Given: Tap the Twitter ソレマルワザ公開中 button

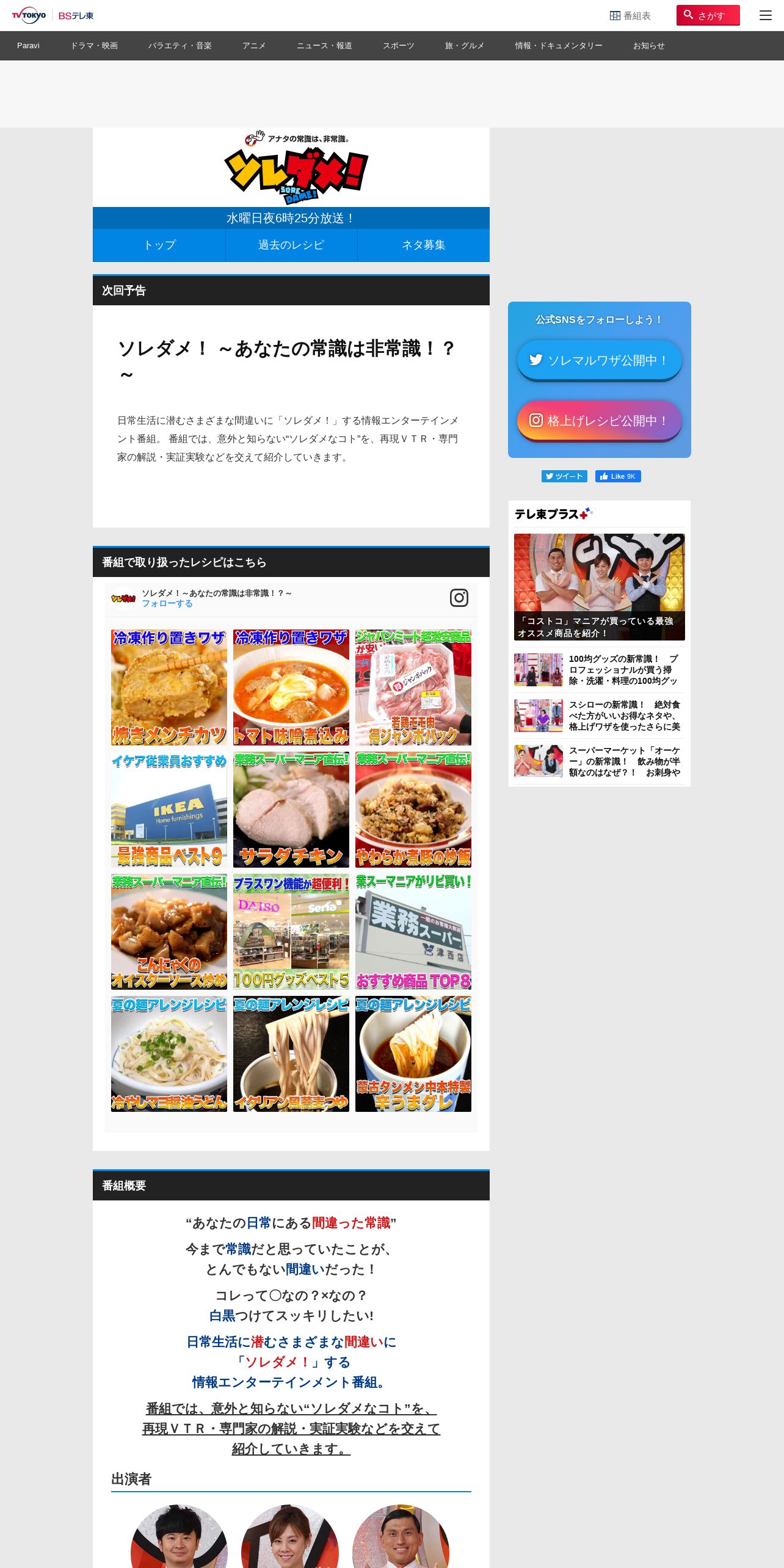Looking at the screenshot, I should click(x=599, y=360).
